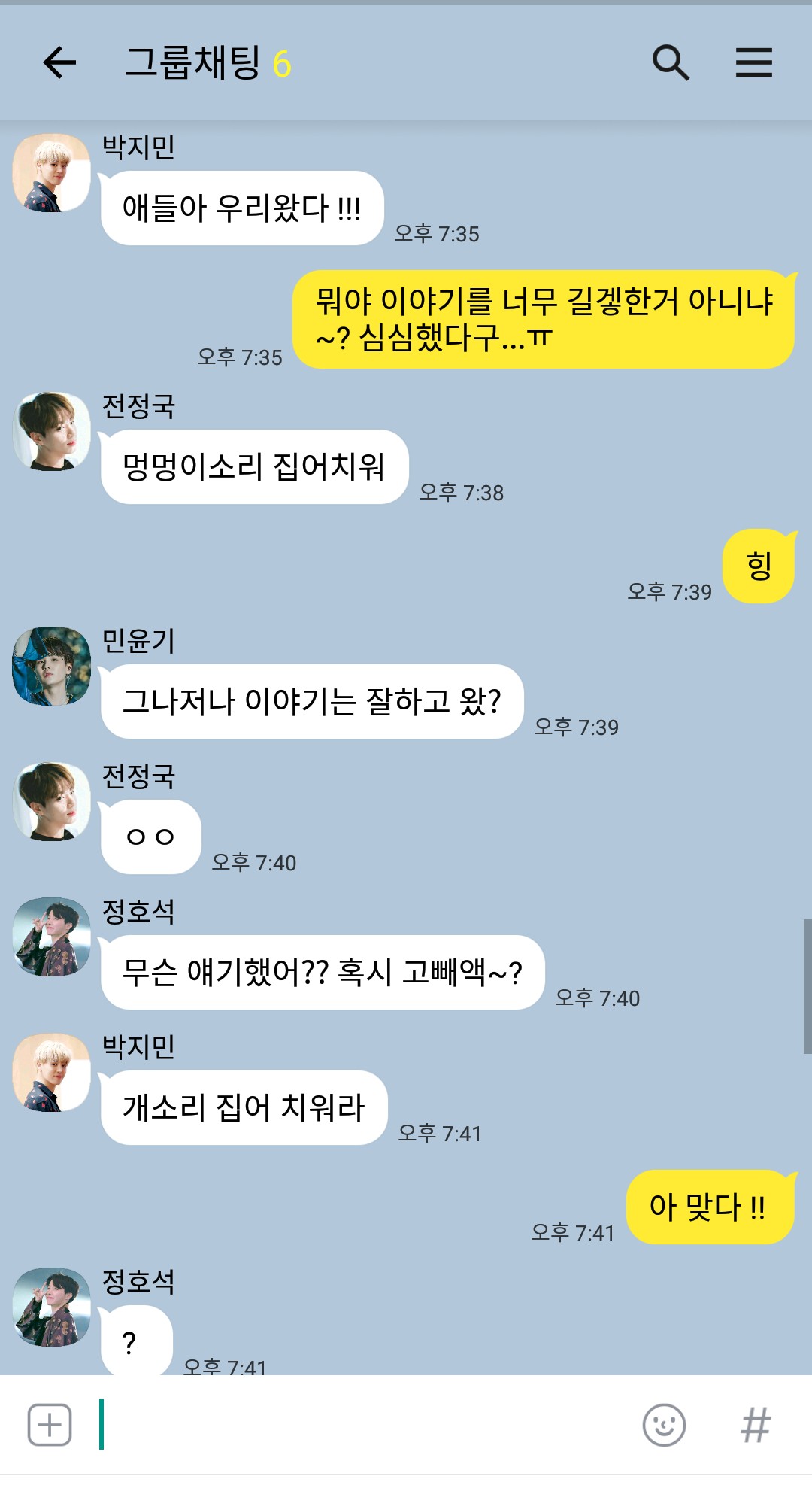
Task: Search within the chat
Action: 670,62
